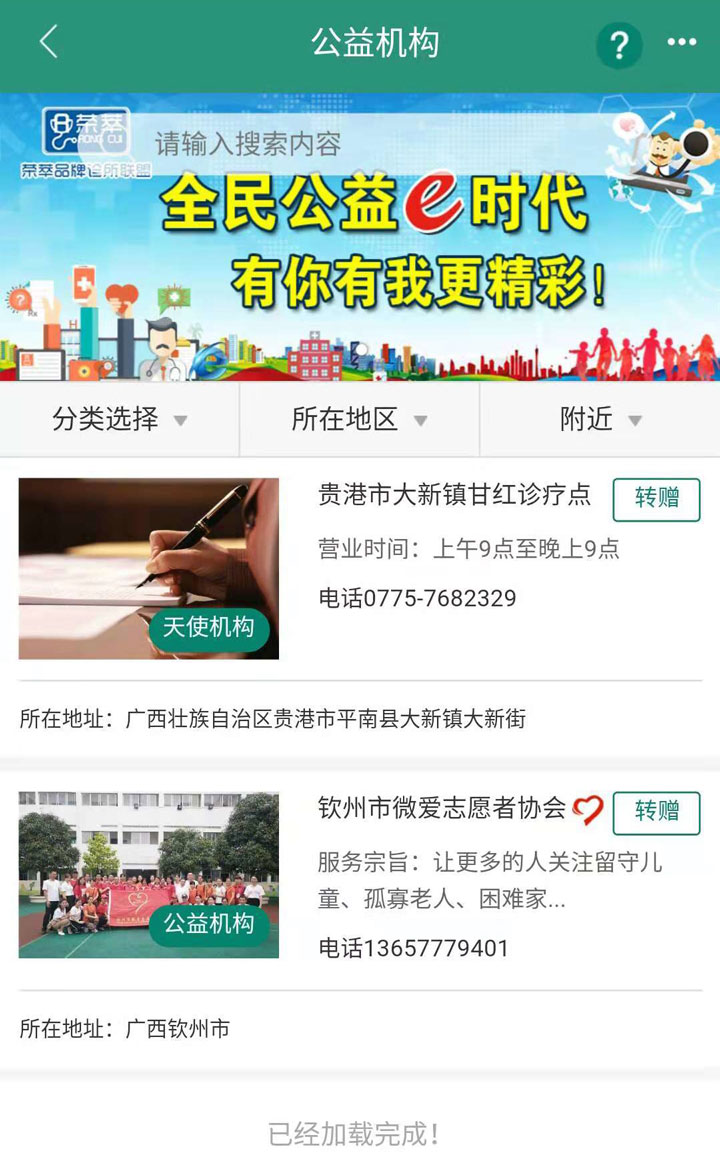This screenshot has width=720, height=1152.
Task: Open the three-dot overflow menu
Action: pyautogui.click(x=682, y=42)
